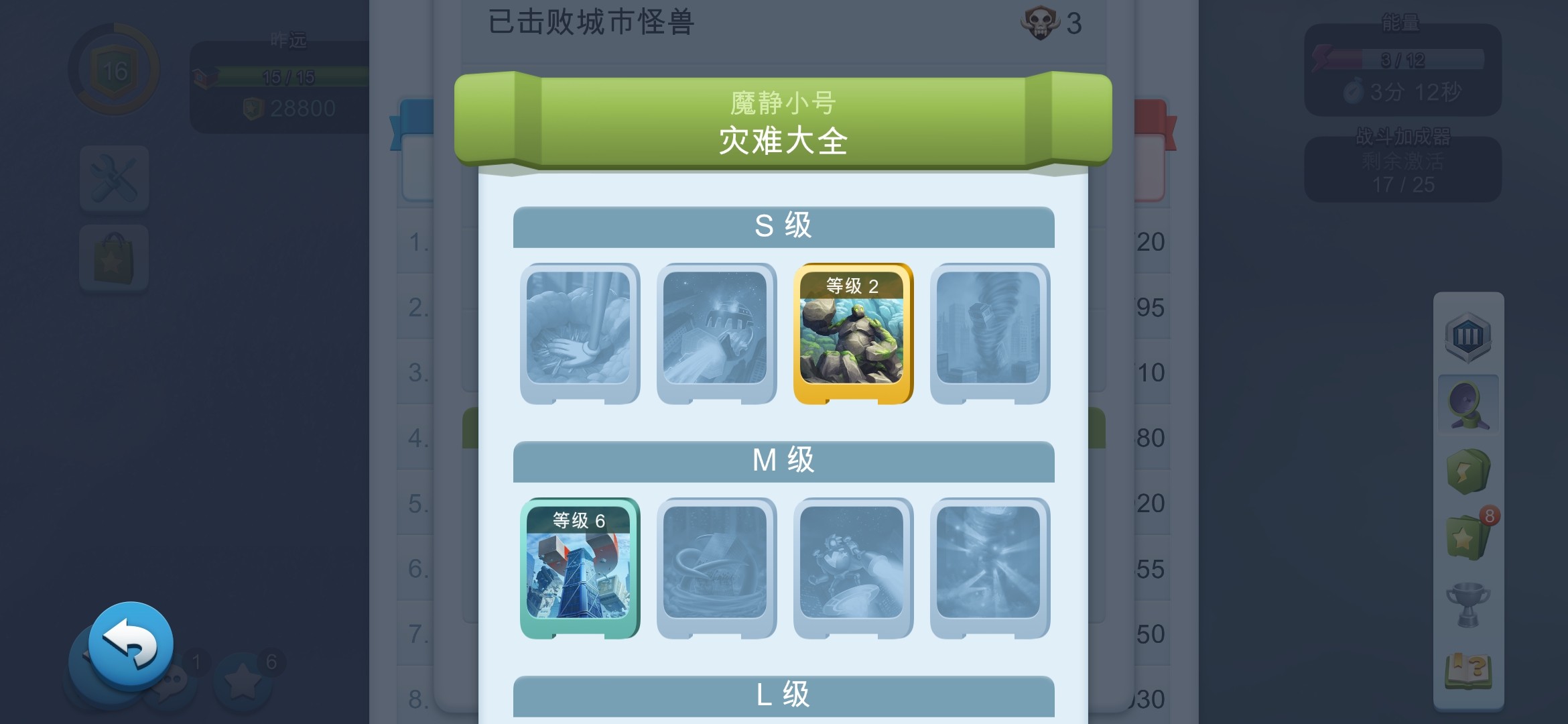This screenshot has height=724, width=1568.
Task: Select the locked tentacle card in M级
Action: (716, 567)
